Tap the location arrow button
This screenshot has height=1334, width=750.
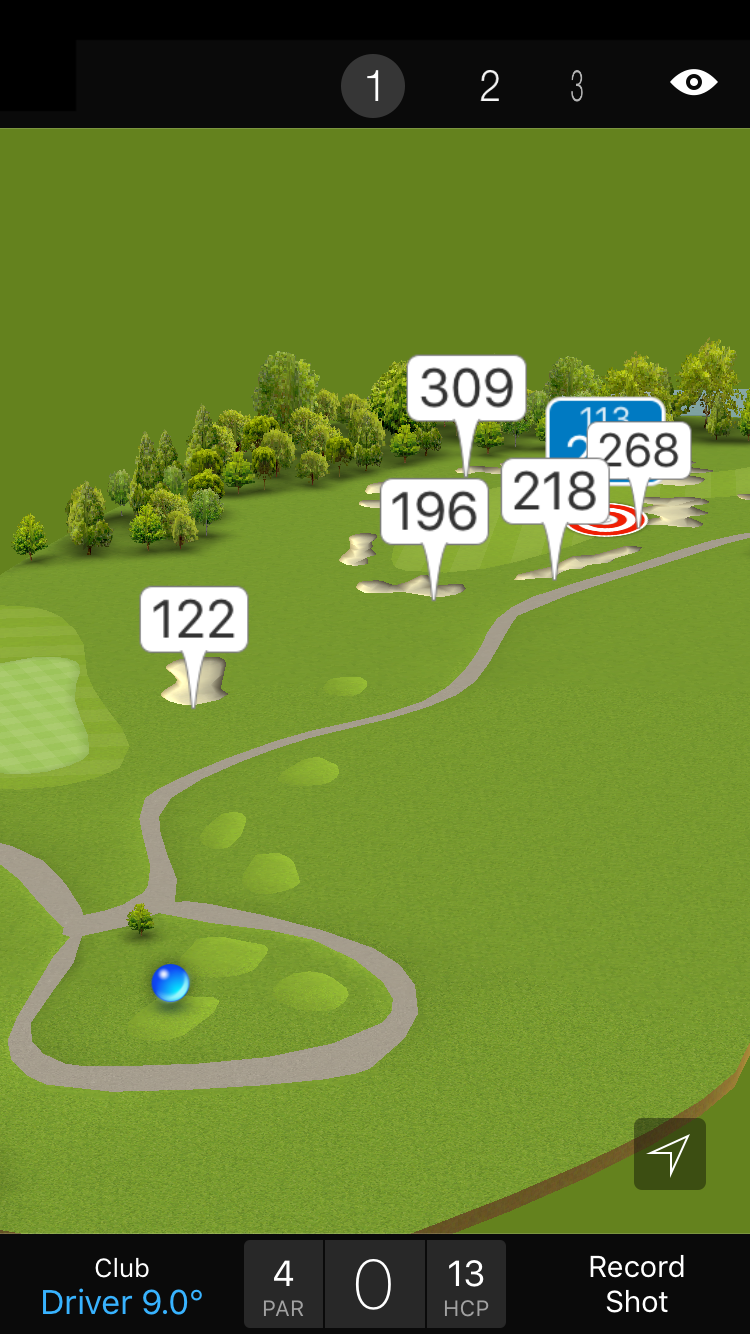pyautogui.click(x=669, y=1154)
